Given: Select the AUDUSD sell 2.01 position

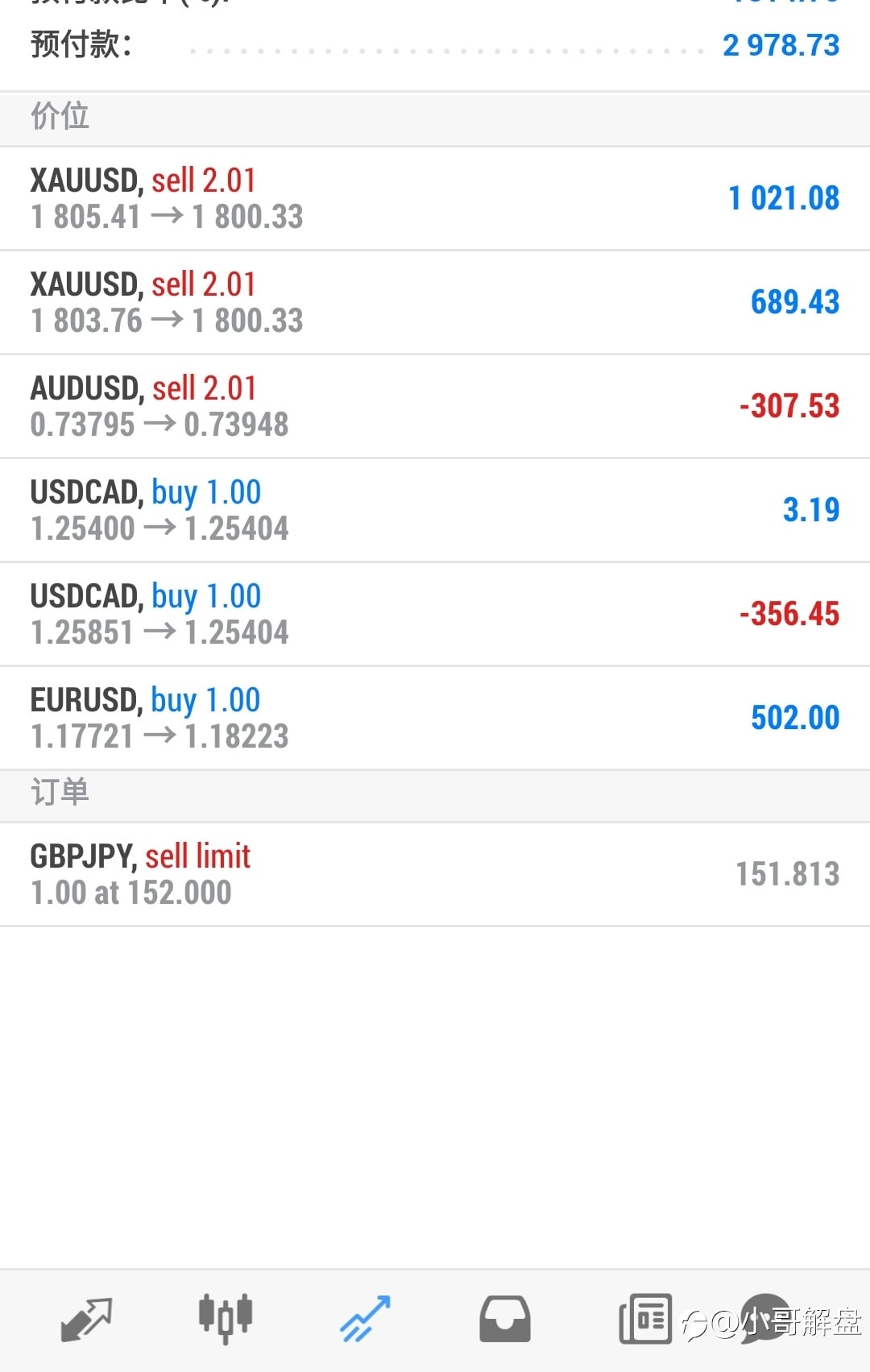Looking at the screenshot, I should (435, 406).
